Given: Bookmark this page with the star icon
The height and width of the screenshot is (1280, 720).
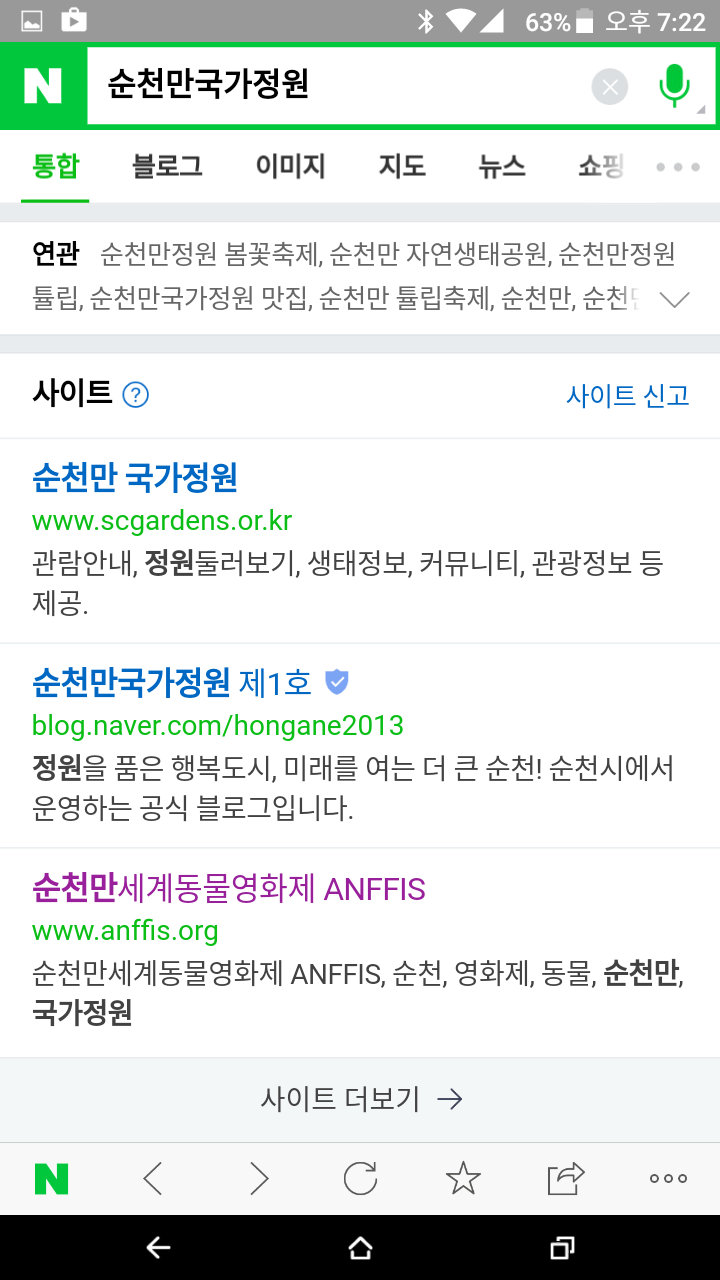Looking at the screenshot, I should click(x=463, y=1178).
